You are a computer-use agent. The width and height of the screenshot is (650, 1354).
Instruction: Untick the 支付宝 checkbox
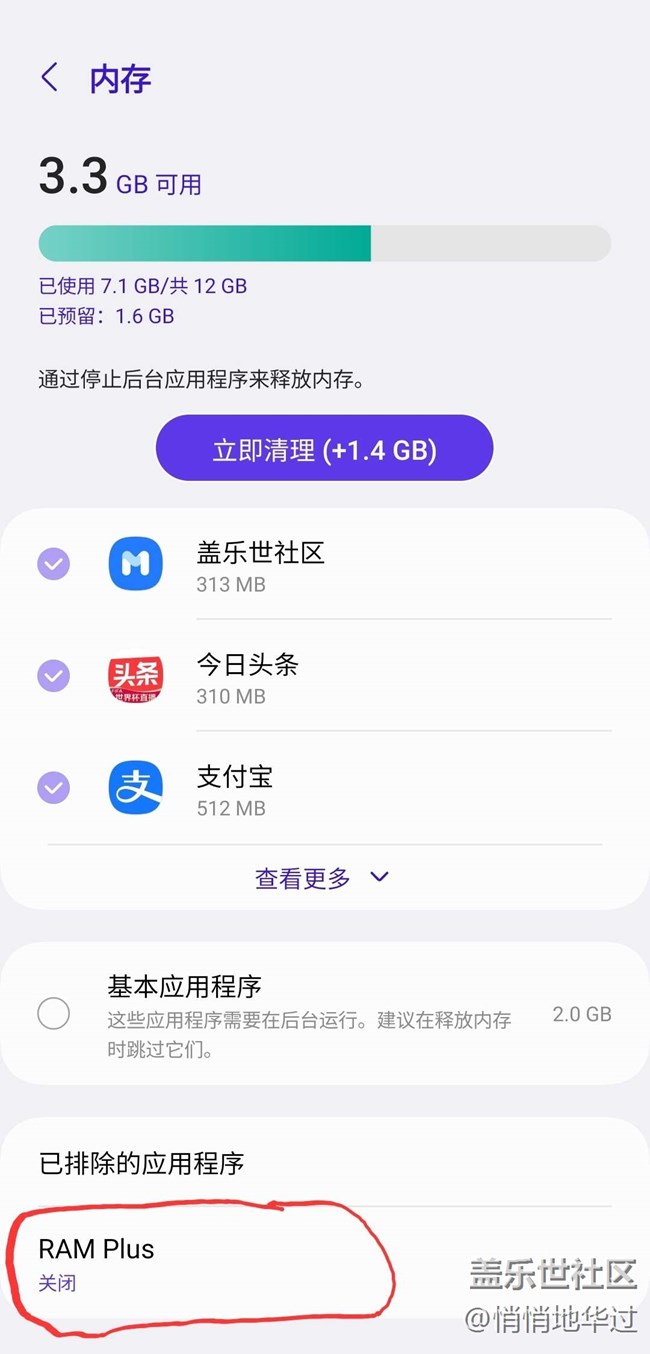pos(54,789)
